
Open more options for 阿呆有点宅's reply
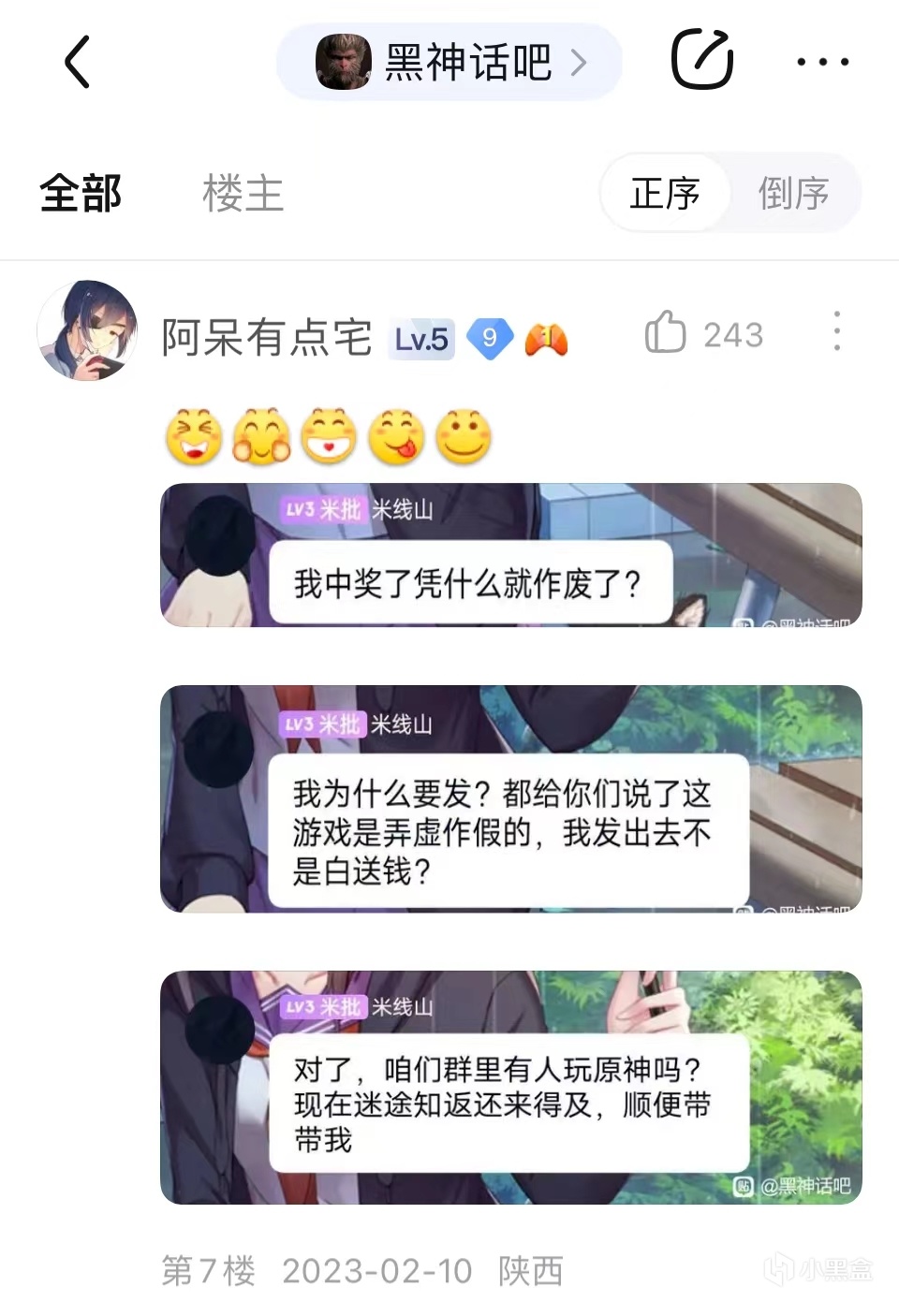[x=836, y=332]
